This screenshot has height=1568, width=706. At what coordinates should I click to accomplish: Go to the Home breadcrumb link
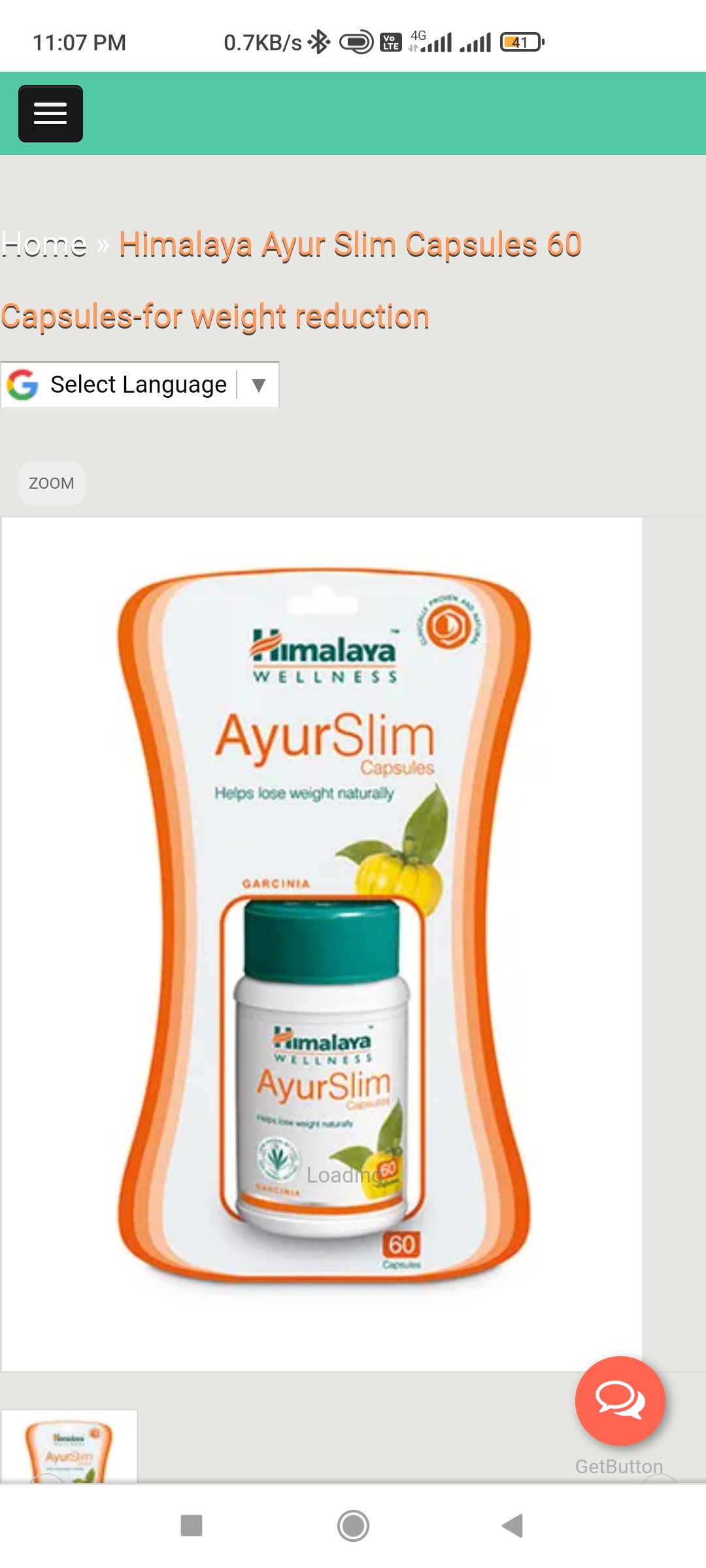[x=44, y=245]
